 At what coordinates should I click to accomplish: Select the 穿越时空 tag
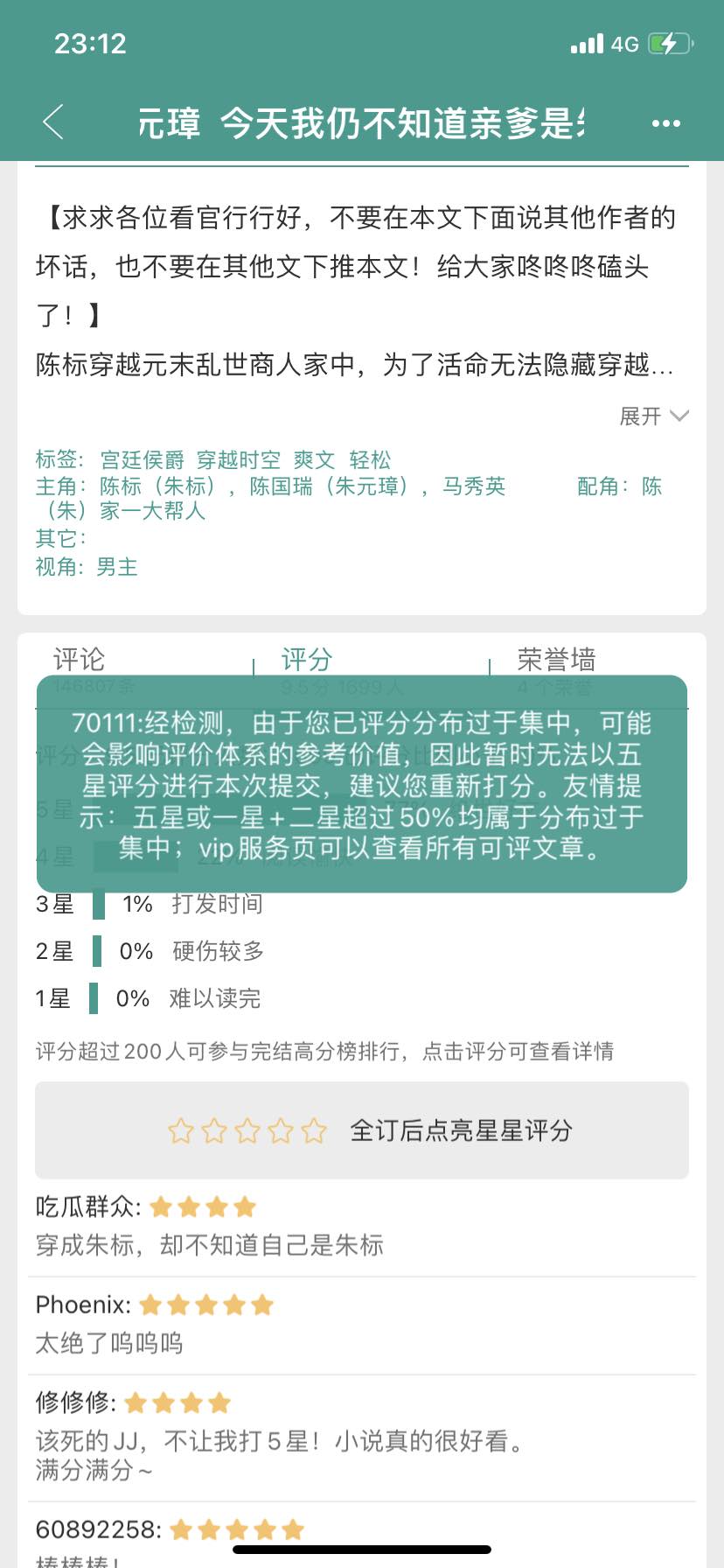[239, 460]
